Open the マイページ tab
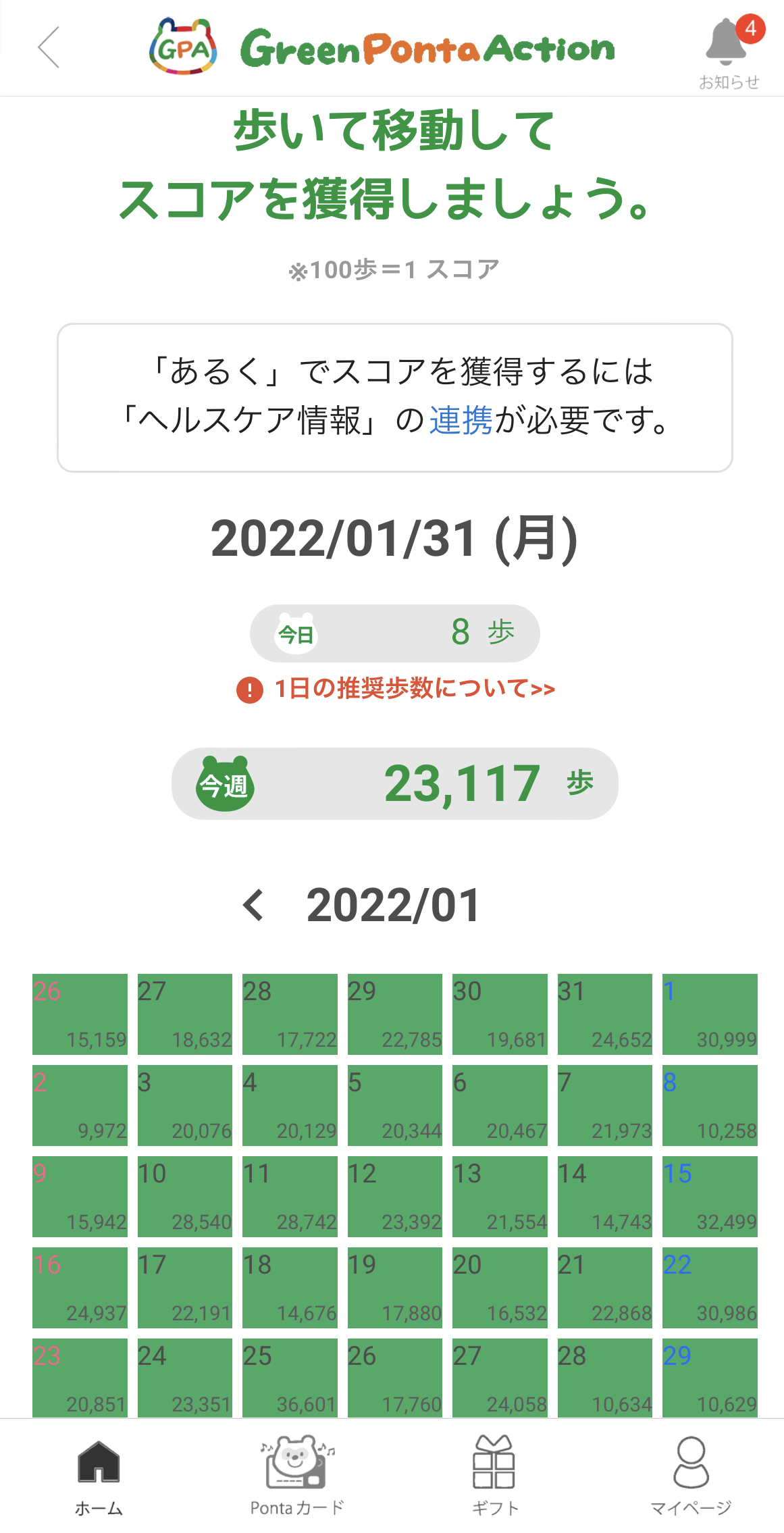Screen dimensions: 784x1533 691,1476
